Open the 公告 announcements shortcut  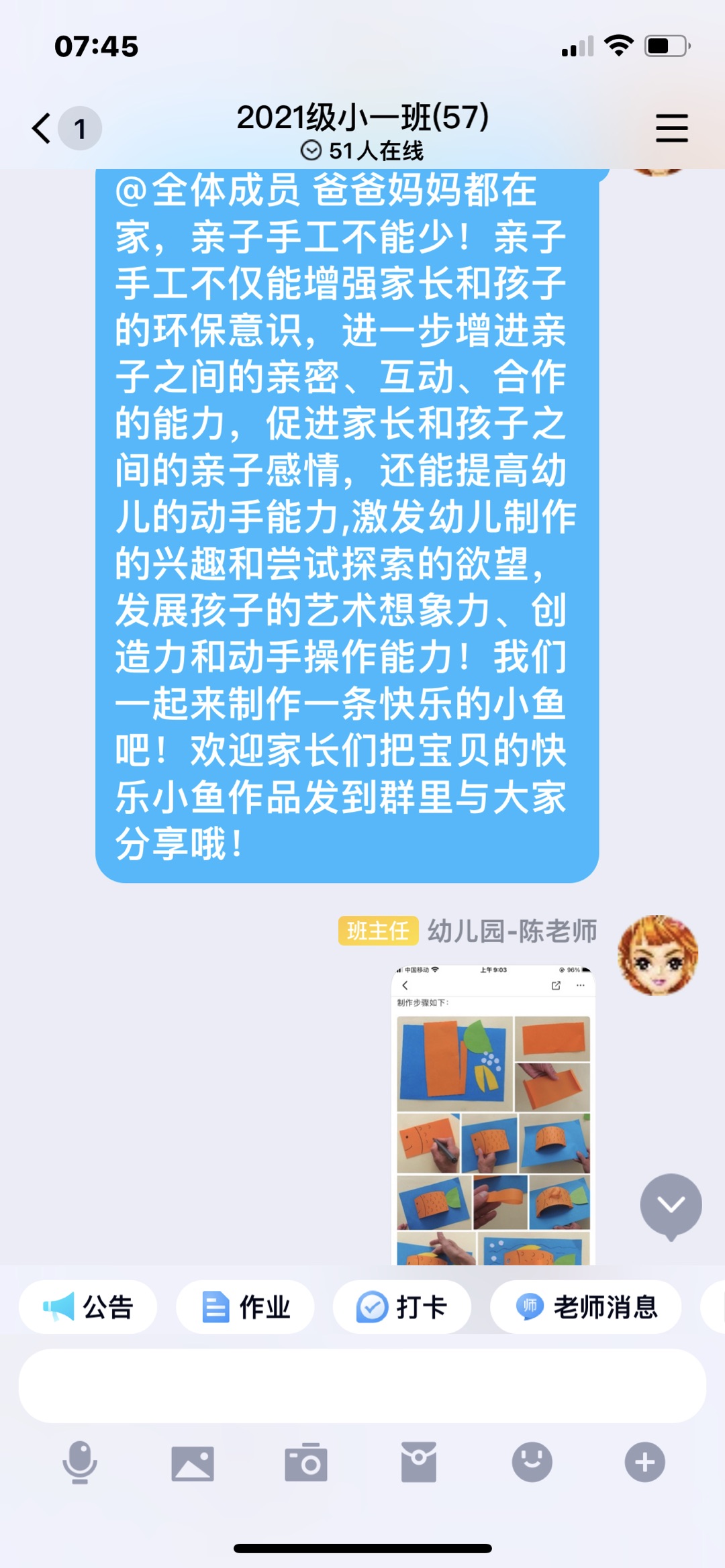coord(88,1306)
